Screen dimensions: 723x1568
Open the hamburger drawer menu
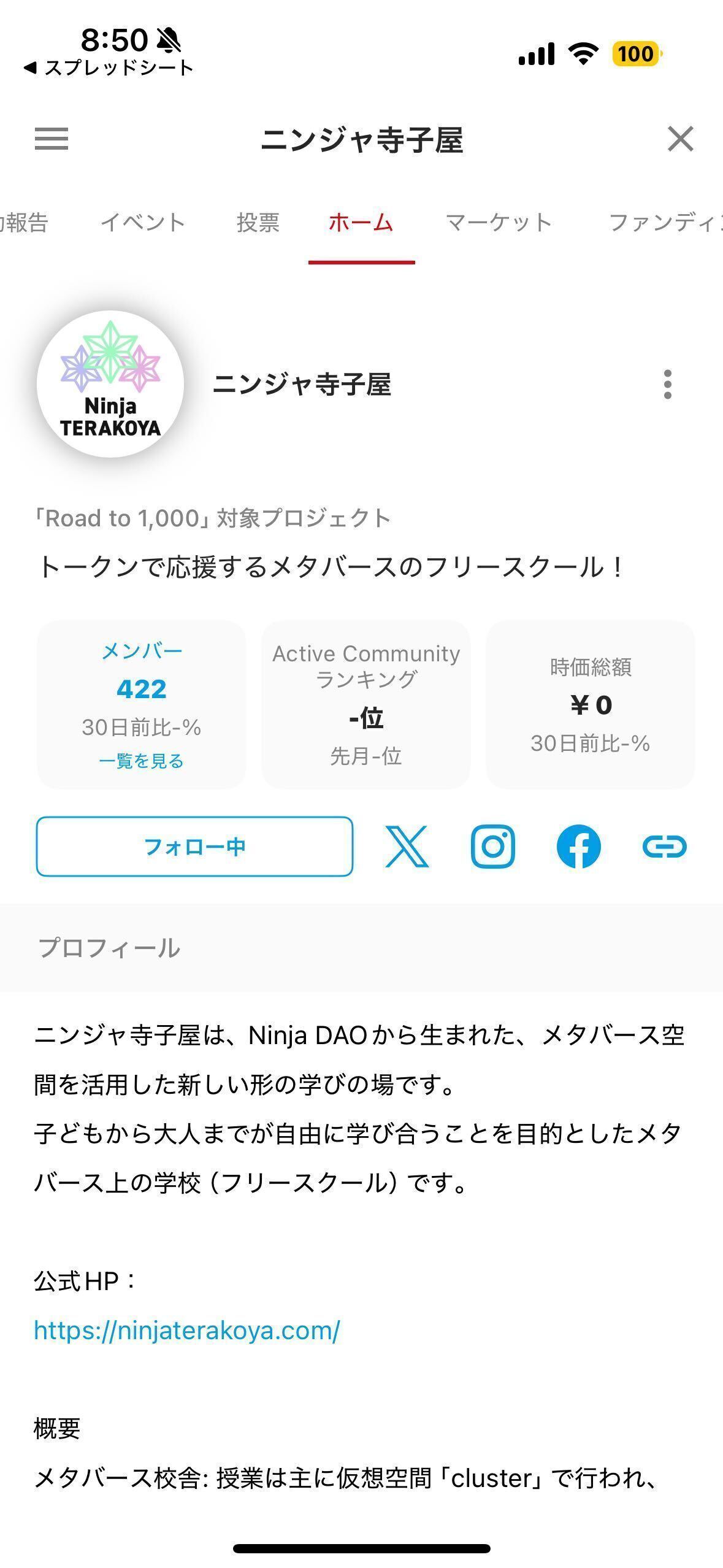[52, 139]
